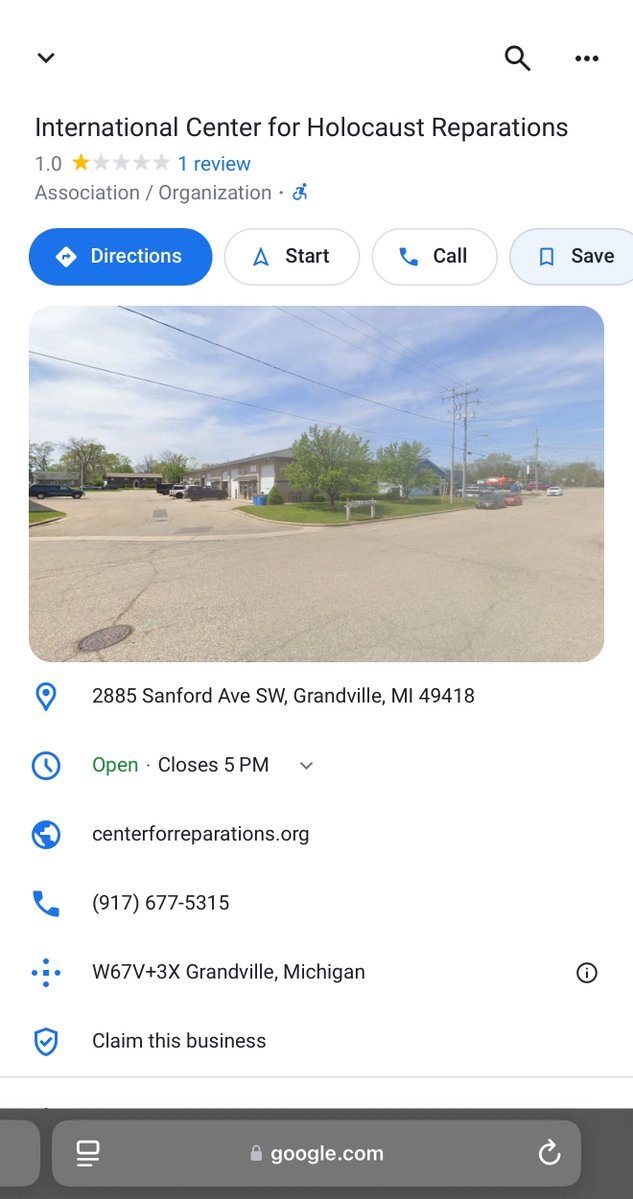The width and height of the screenshot is (633, 1199).
Task: Expand the opening hours dropdown
Action: (307, 766)
